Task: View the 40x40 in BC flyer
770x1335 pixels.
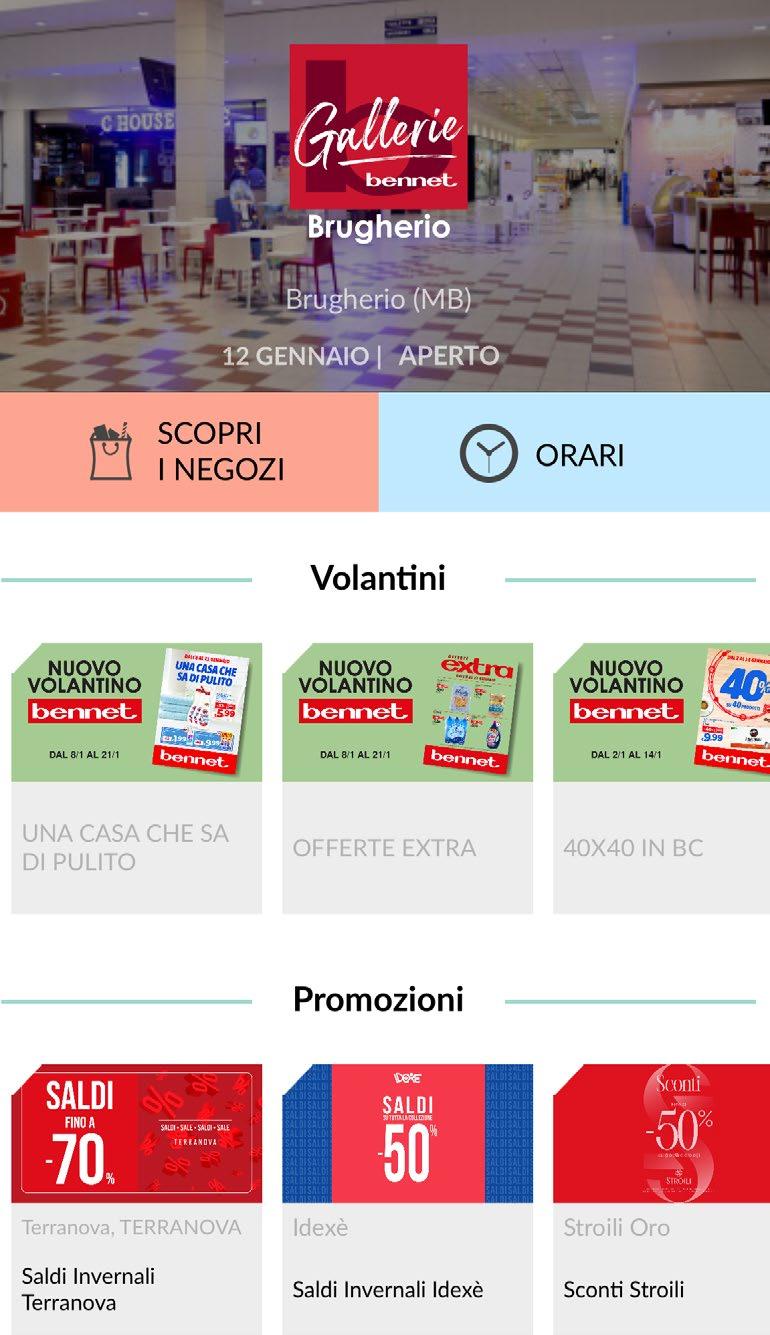Action: pyautogui.click(x=661, y=777)
